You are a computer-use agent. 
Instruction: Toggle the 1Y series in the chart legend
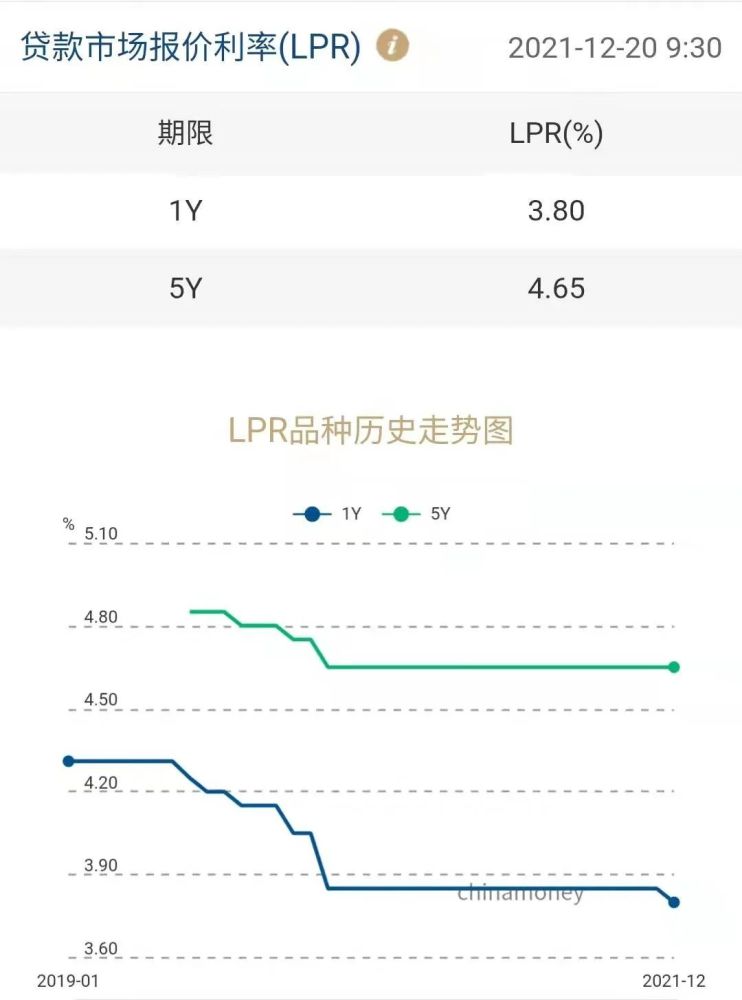click(x=327, y=514)
